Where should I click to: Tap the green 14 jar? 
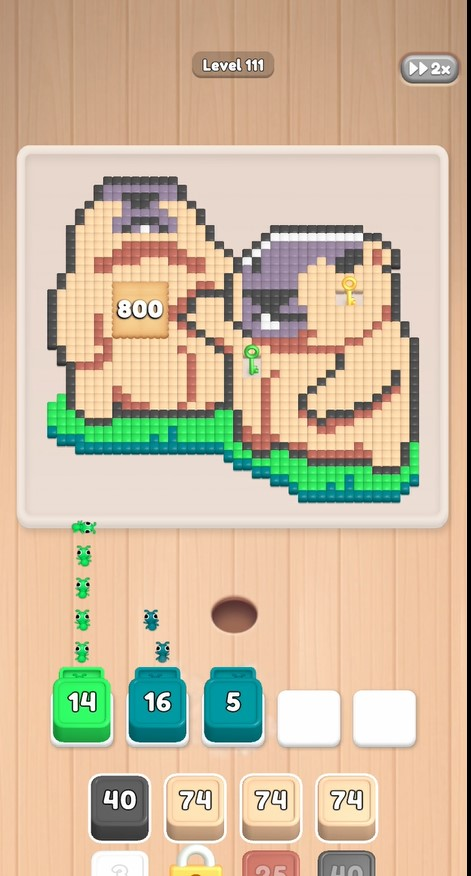pos(82,704)
